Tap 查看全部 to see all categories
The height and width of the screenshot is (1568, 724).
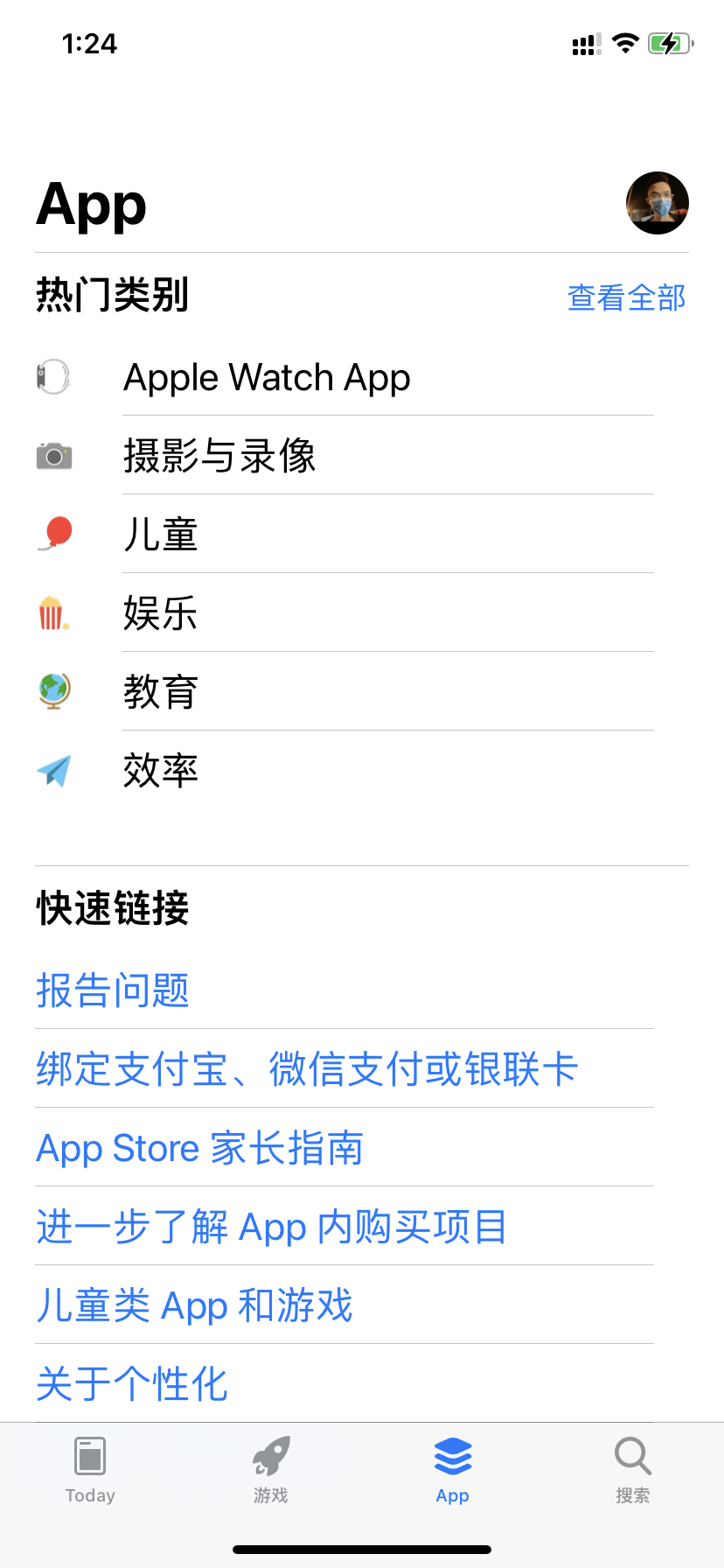[x=626, y=297]
